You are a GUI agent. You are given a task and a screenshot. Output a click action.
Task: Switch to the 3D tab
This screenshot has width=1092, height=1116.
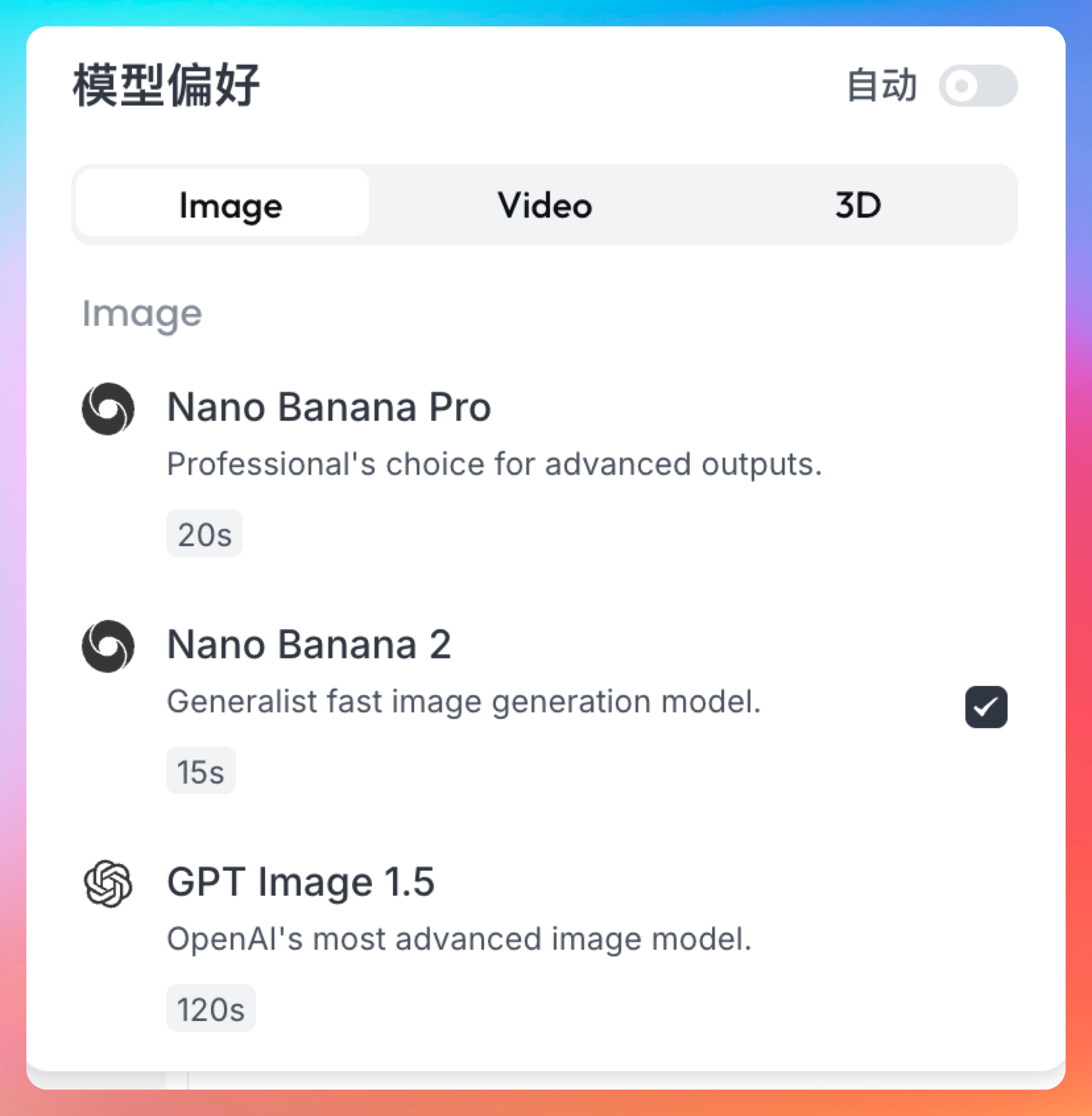point(857,205)
